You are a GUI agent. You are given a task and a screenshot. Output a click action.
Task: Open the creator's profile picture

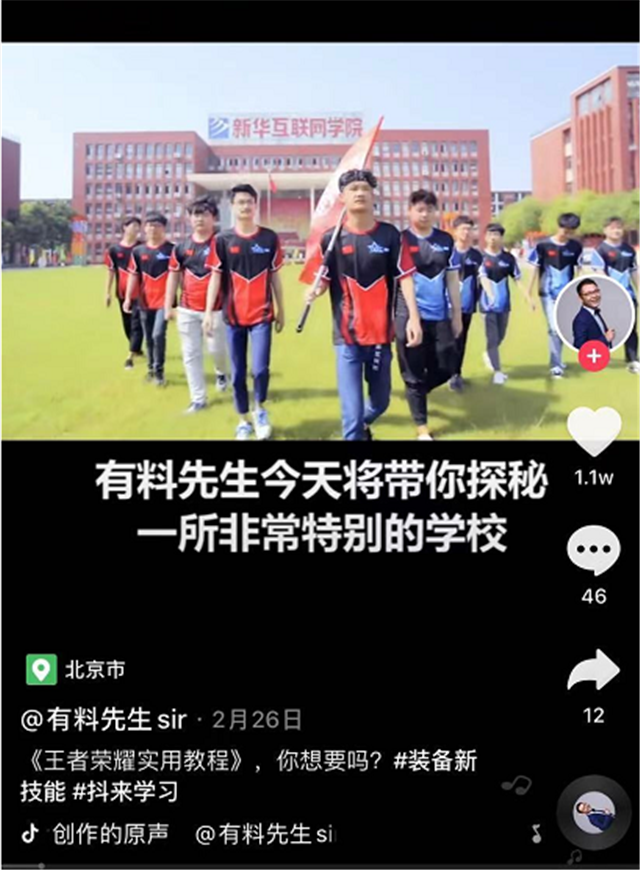[x=594, y=313]
